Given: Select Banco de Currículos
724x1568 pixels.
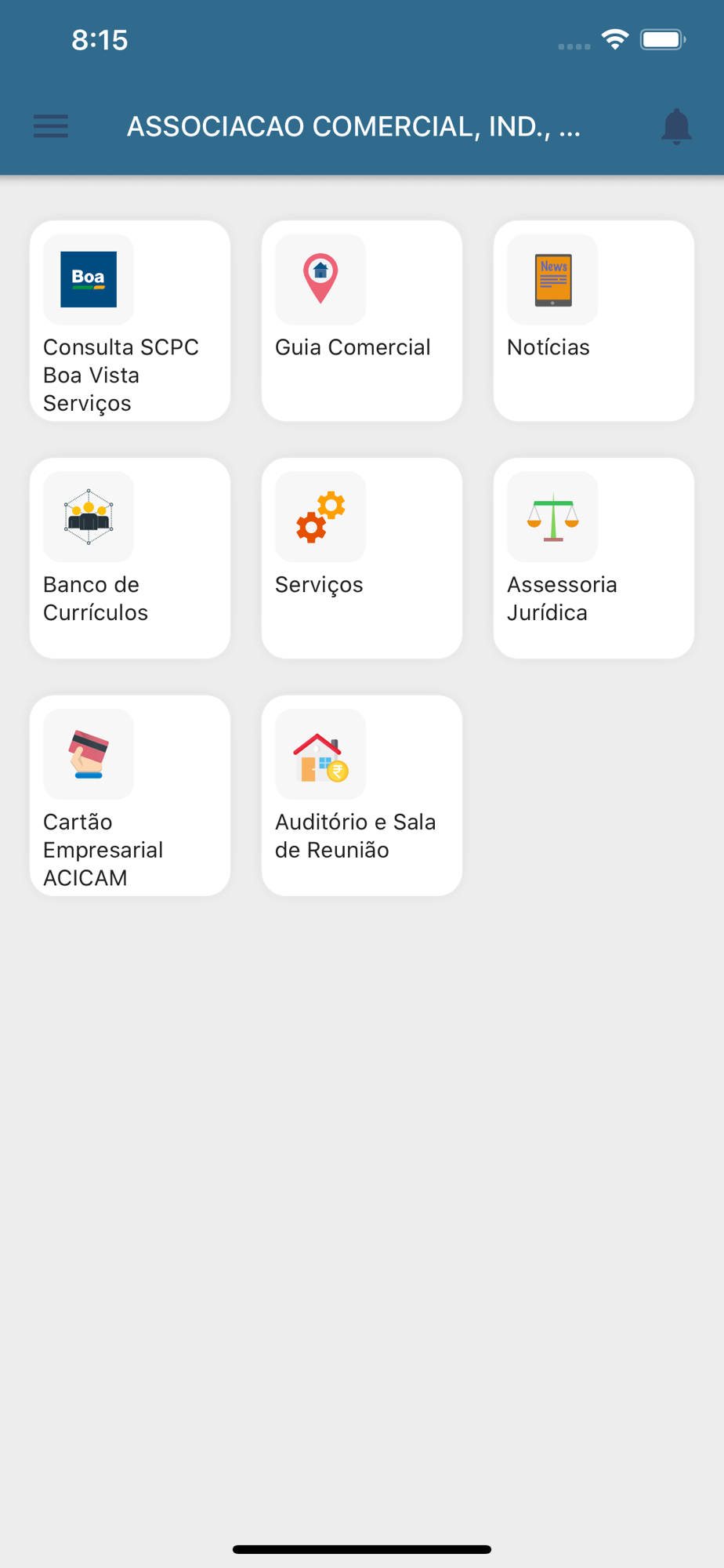Looking at the screenshot, I should click(130, 558).
